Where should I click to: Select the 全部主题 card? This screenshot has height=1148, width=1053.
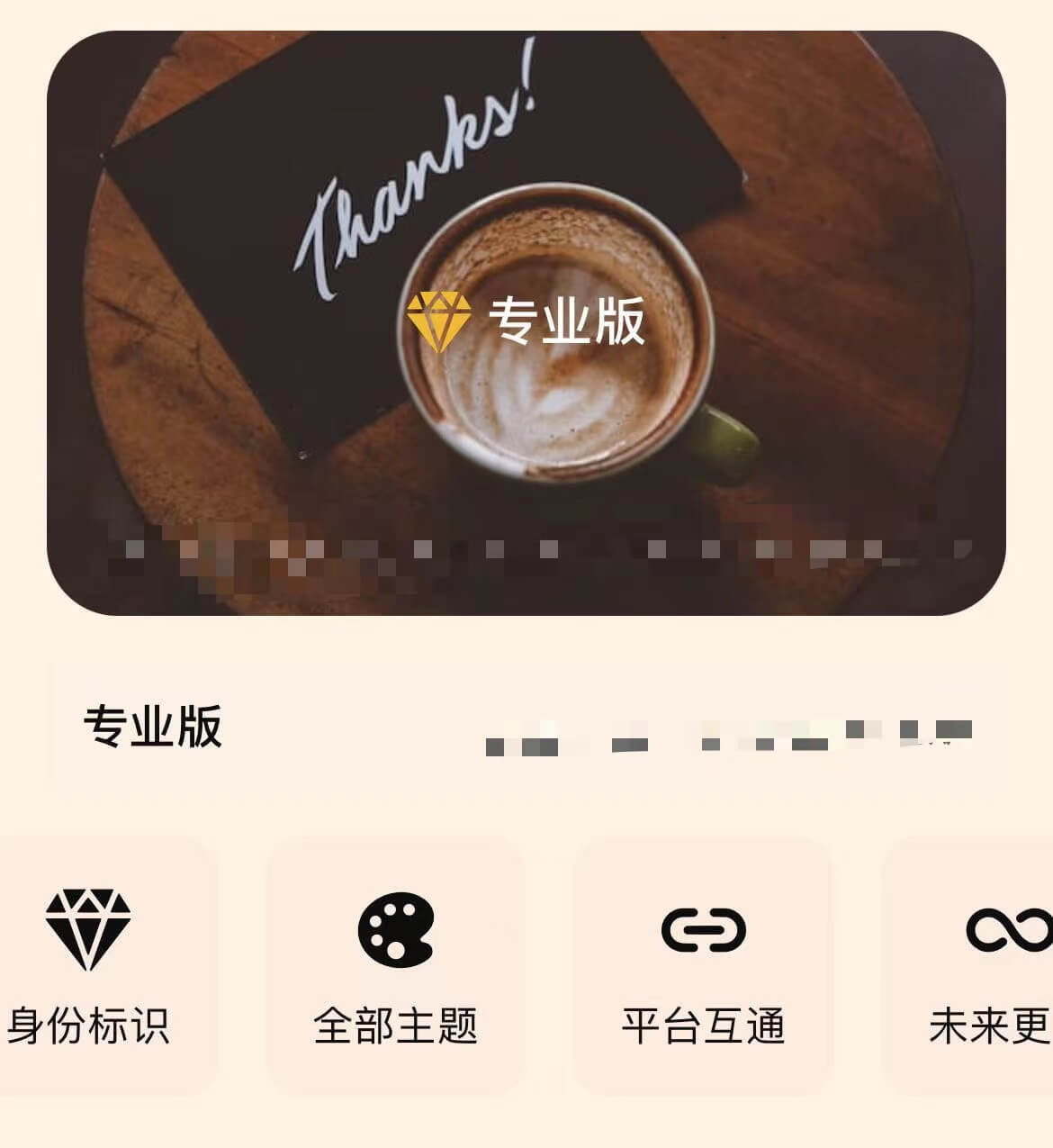395,965
